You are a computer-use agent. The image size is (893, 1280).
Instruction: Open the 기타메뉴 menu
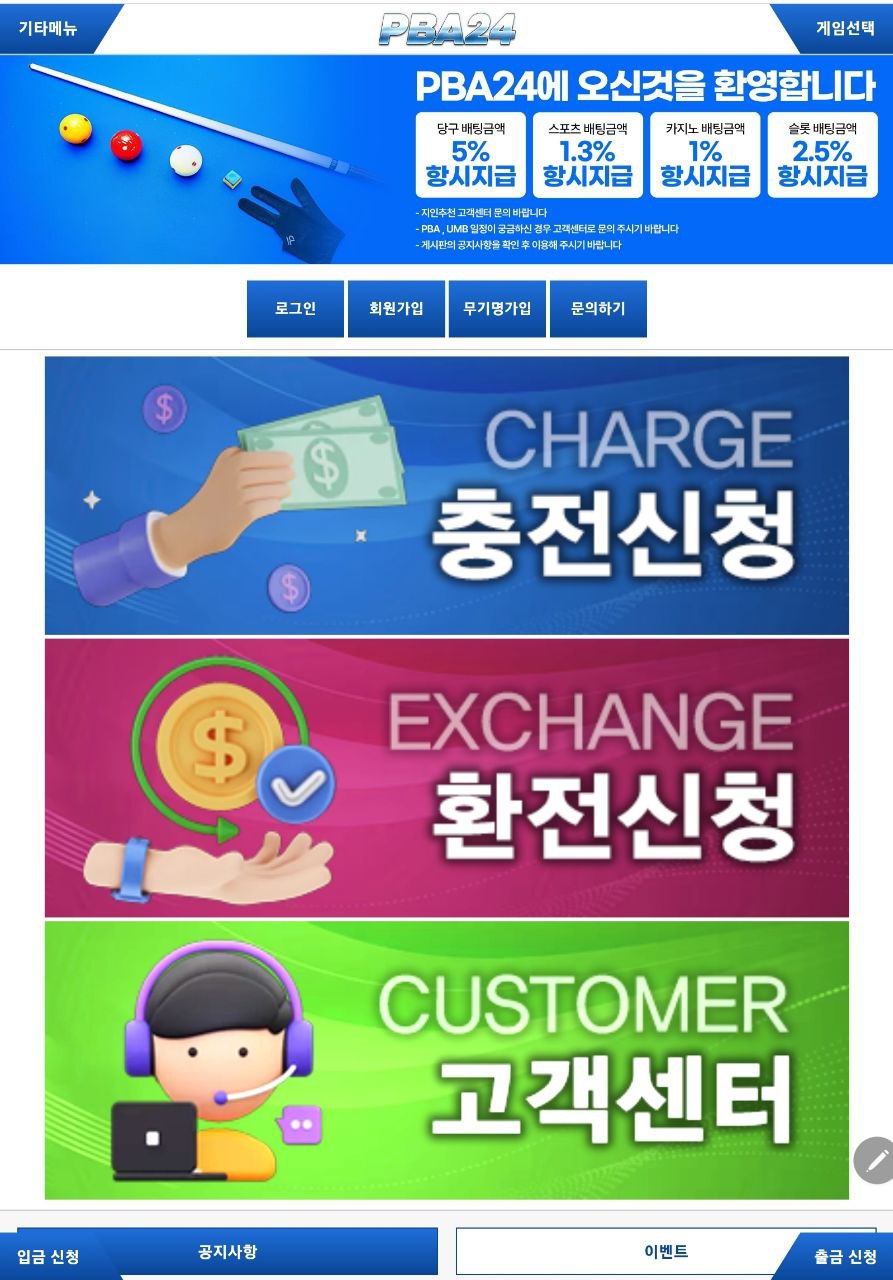(48, 28)
